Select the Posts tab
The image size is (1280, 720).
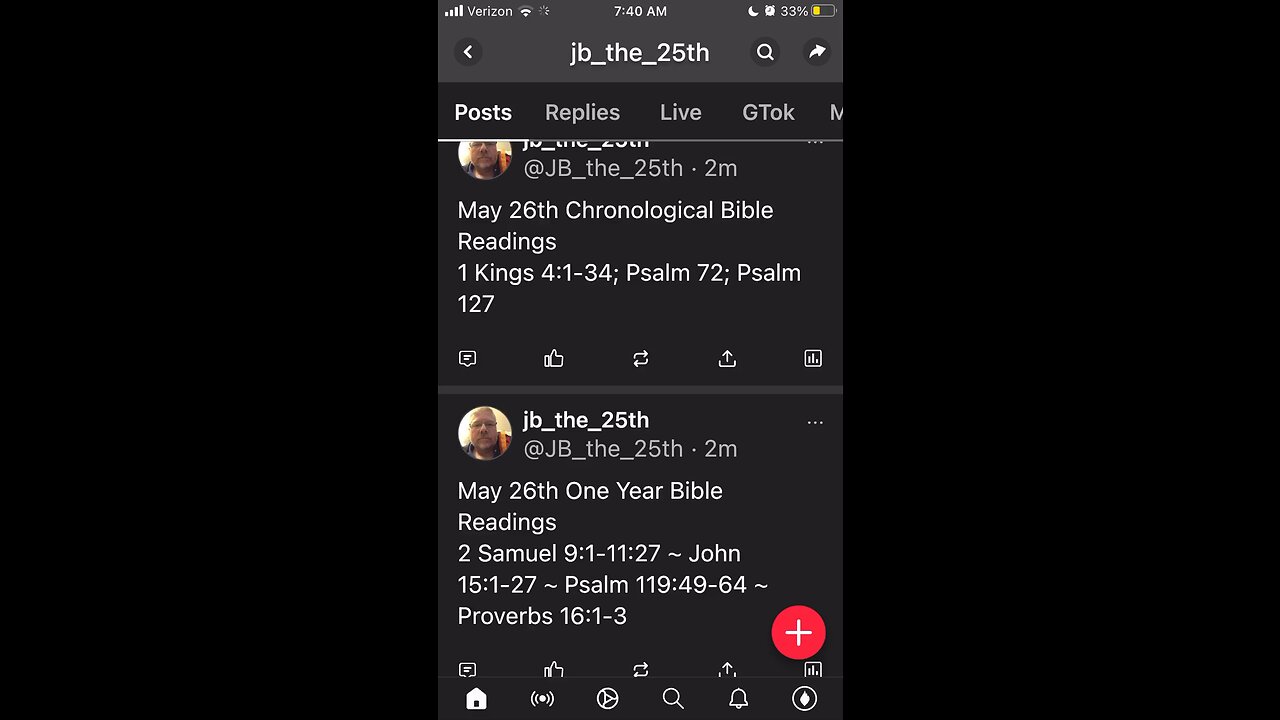[483, 112]
